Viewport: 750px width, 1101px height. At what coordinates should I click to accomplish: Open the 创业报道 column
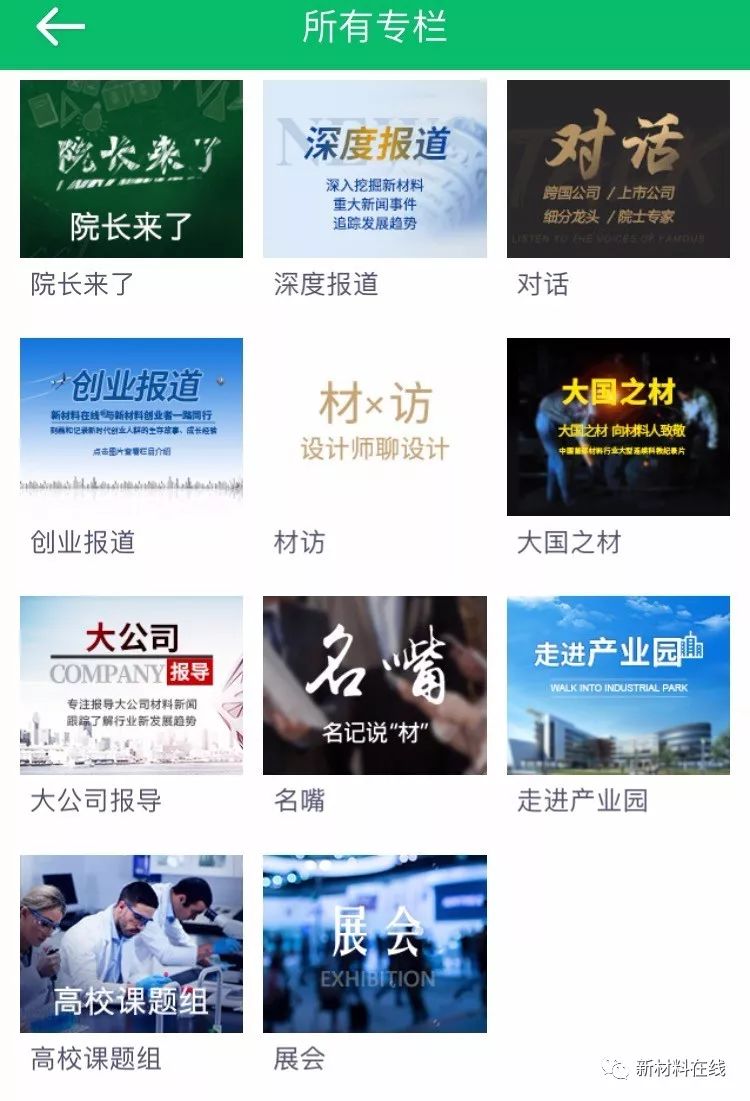click(x=131, y=427)
